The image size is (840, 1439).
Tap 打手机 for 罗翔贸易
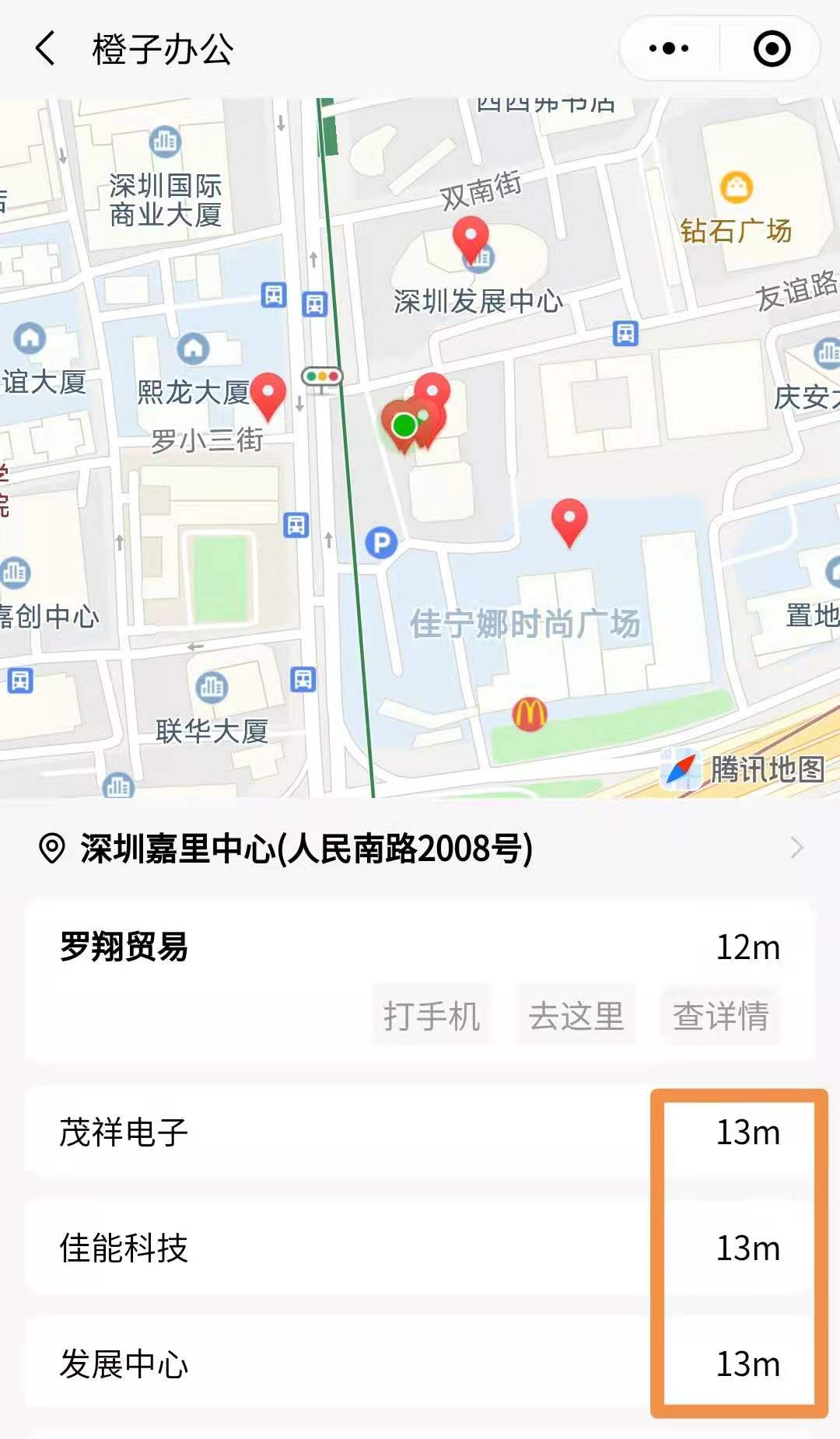[x=432, y=1016]
